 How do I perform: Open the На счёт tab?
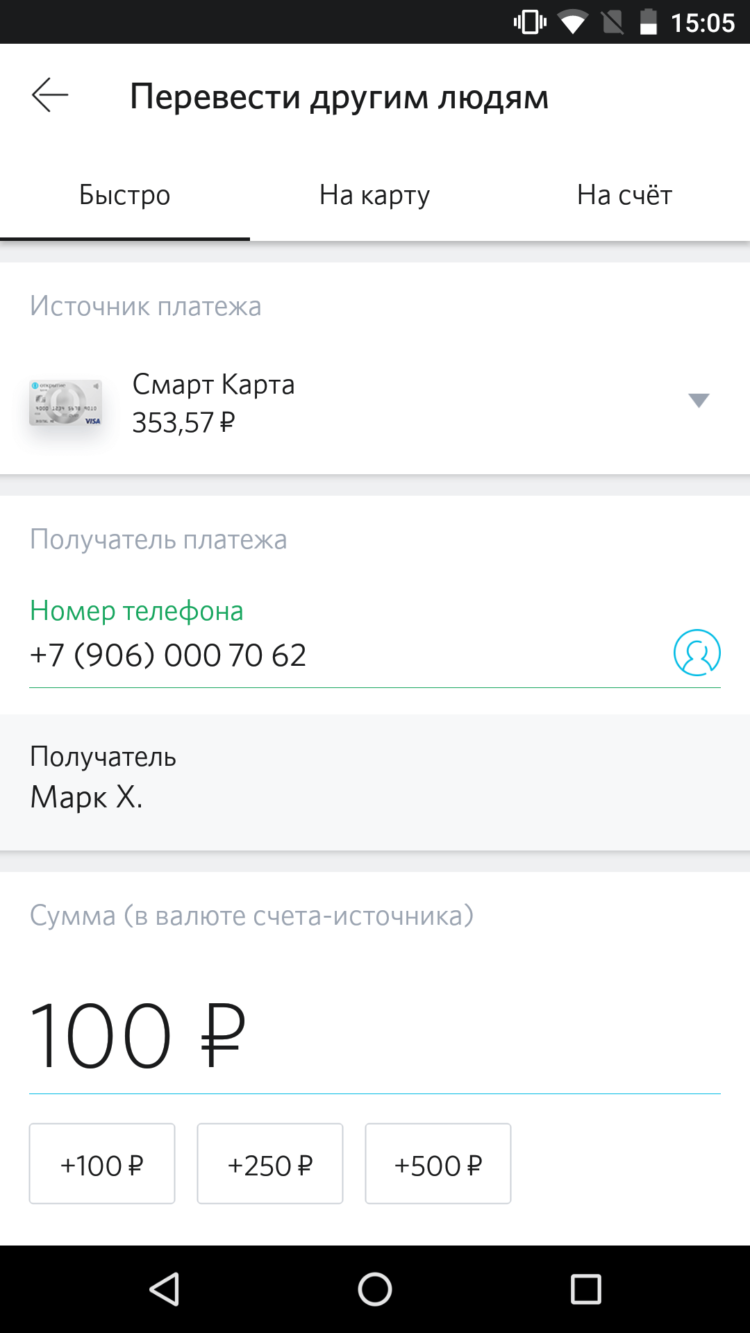(x=623, y=195)
